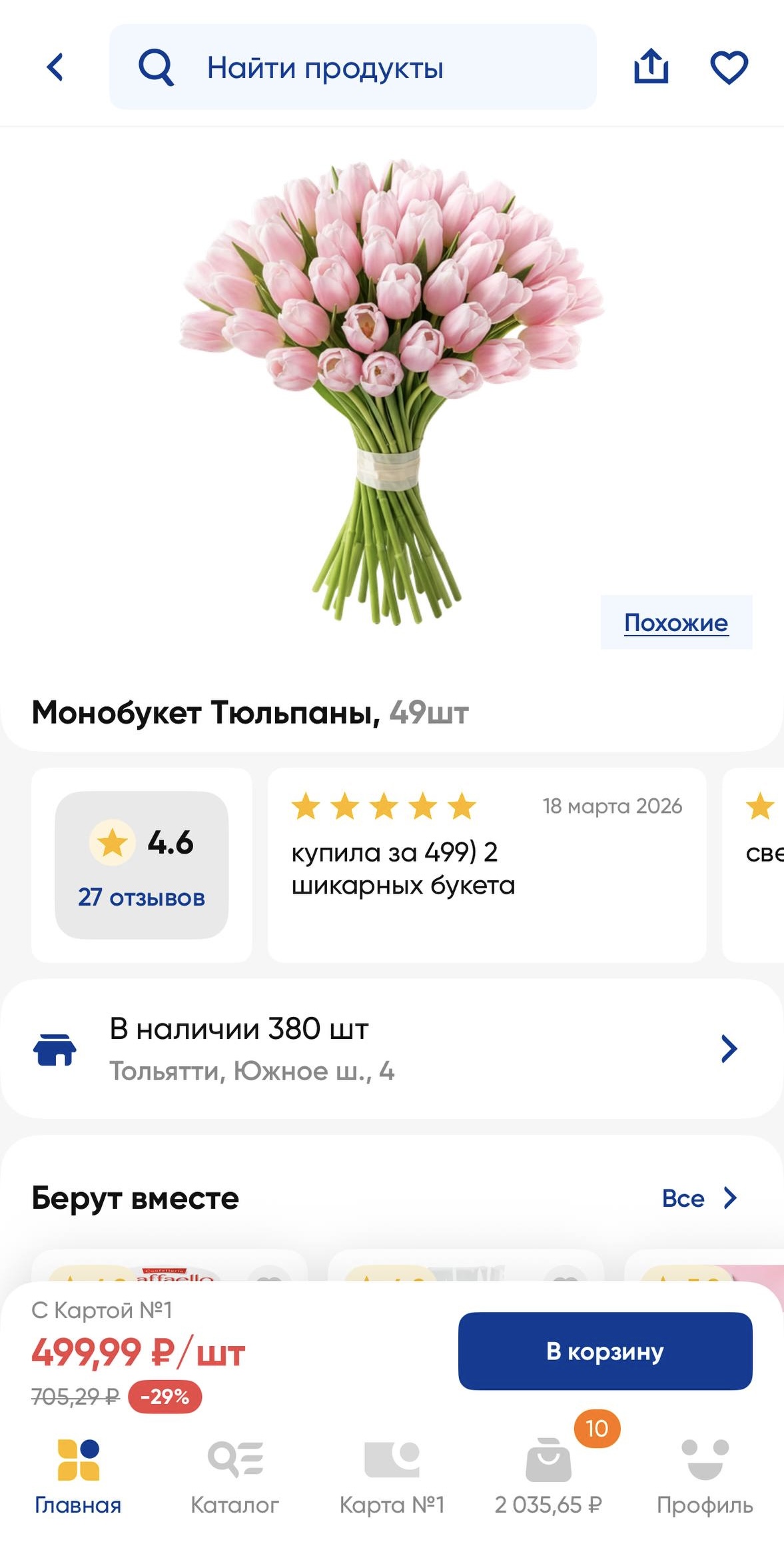Open the 'Найти продукты' search field
This screenshot has width=784, height=1544.
point(352,67)
